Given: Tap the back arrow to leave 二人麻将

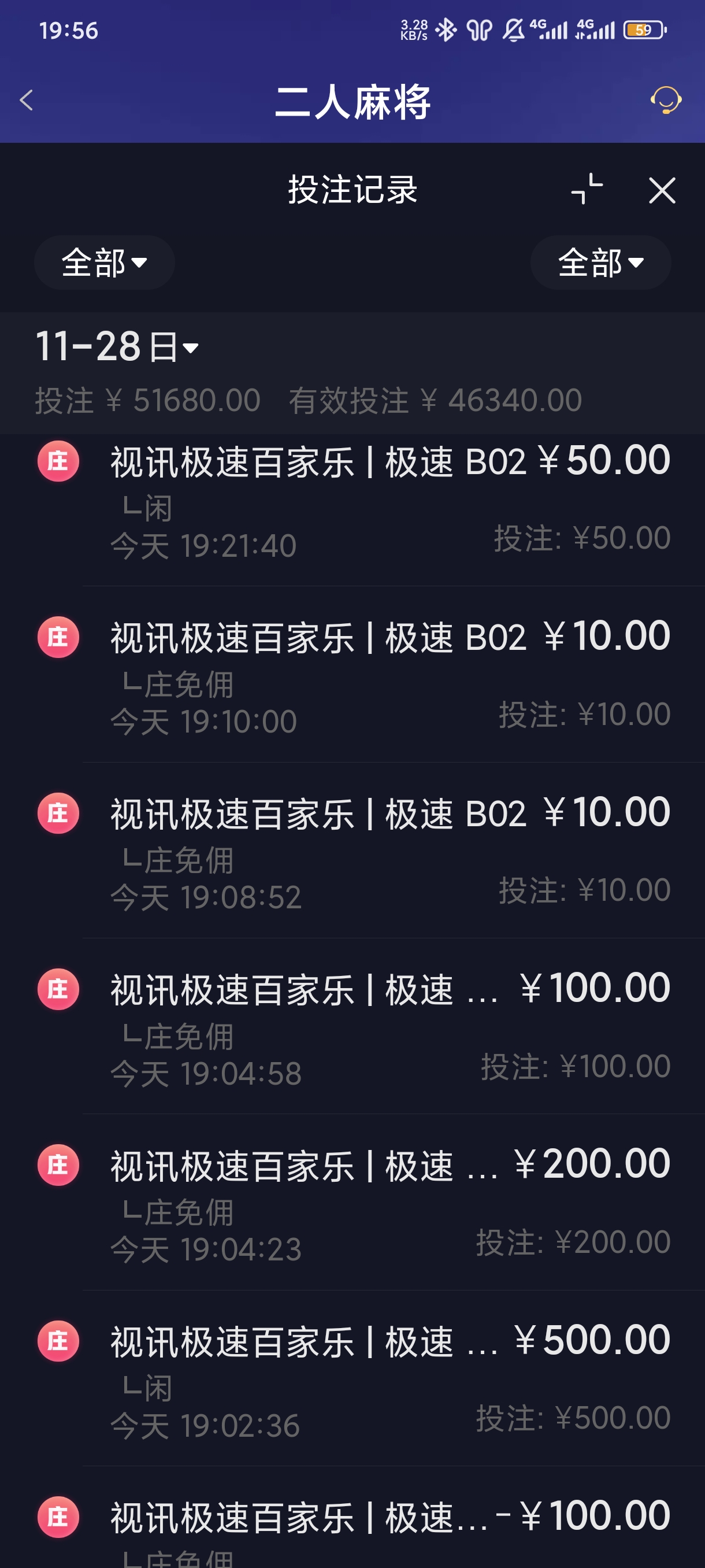Looking at the screenshot, I should (x=27, y=101).
